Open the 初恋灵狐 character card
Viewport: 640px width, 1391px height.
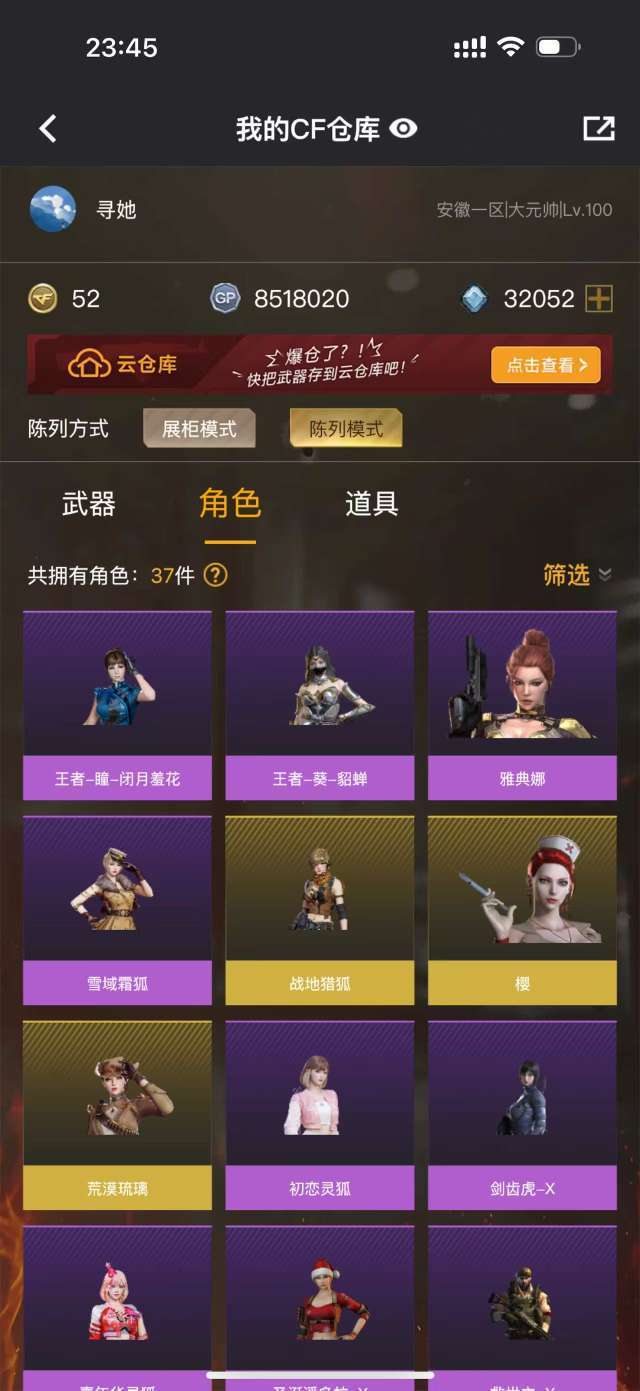point(320,1114)
